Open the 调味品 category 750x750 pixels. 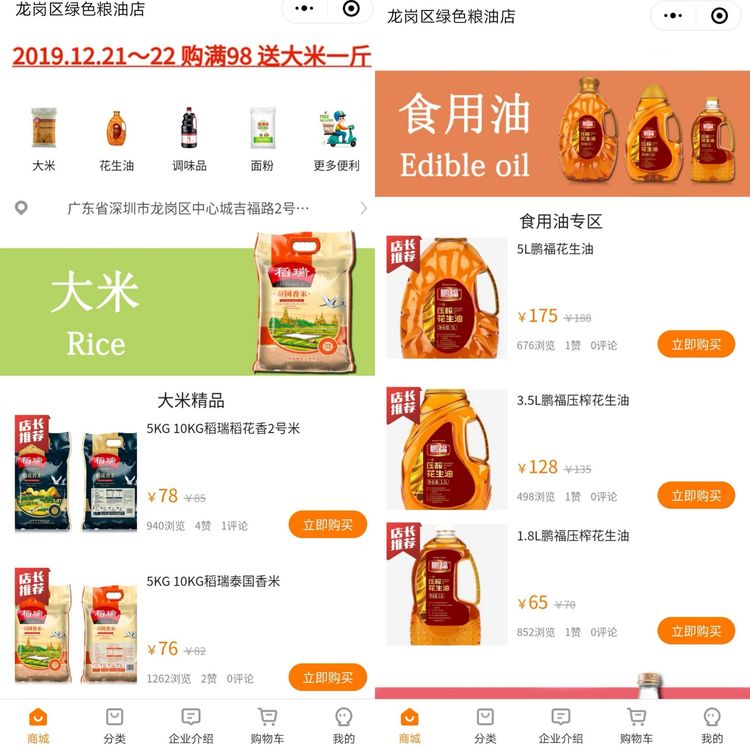pyautogui.click(x=189, y=139)
